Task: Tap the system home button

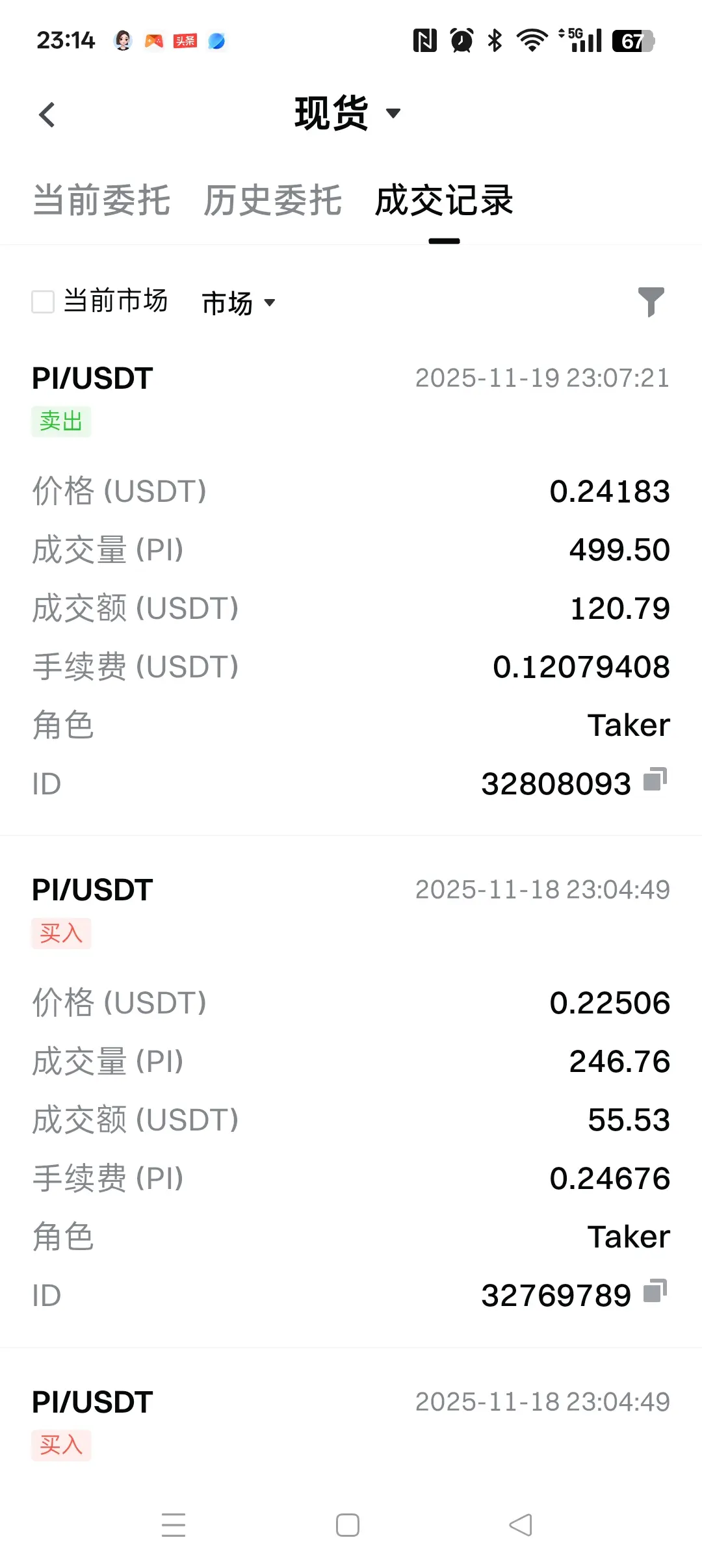Action: (x=348, y=1525)
